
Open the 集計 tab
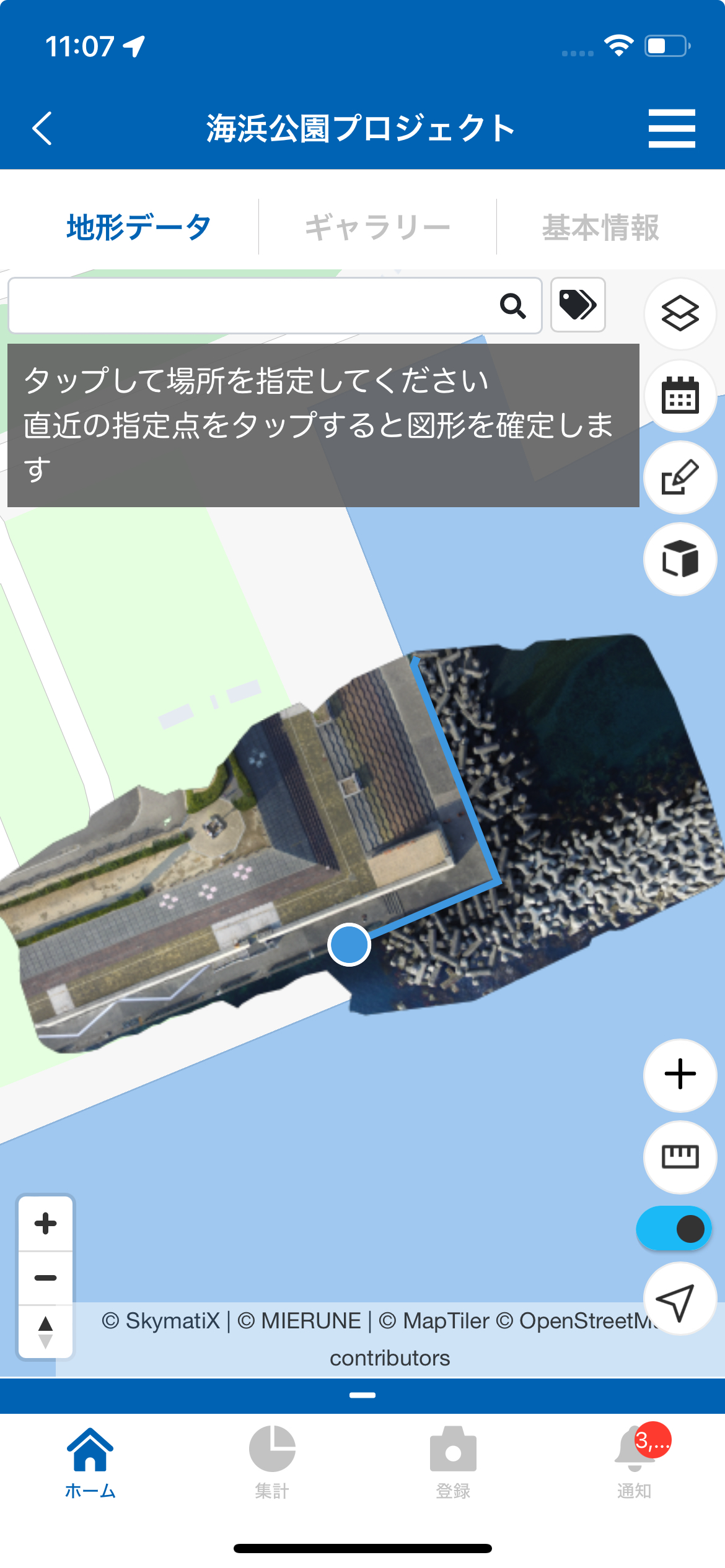pos(272,1461)
